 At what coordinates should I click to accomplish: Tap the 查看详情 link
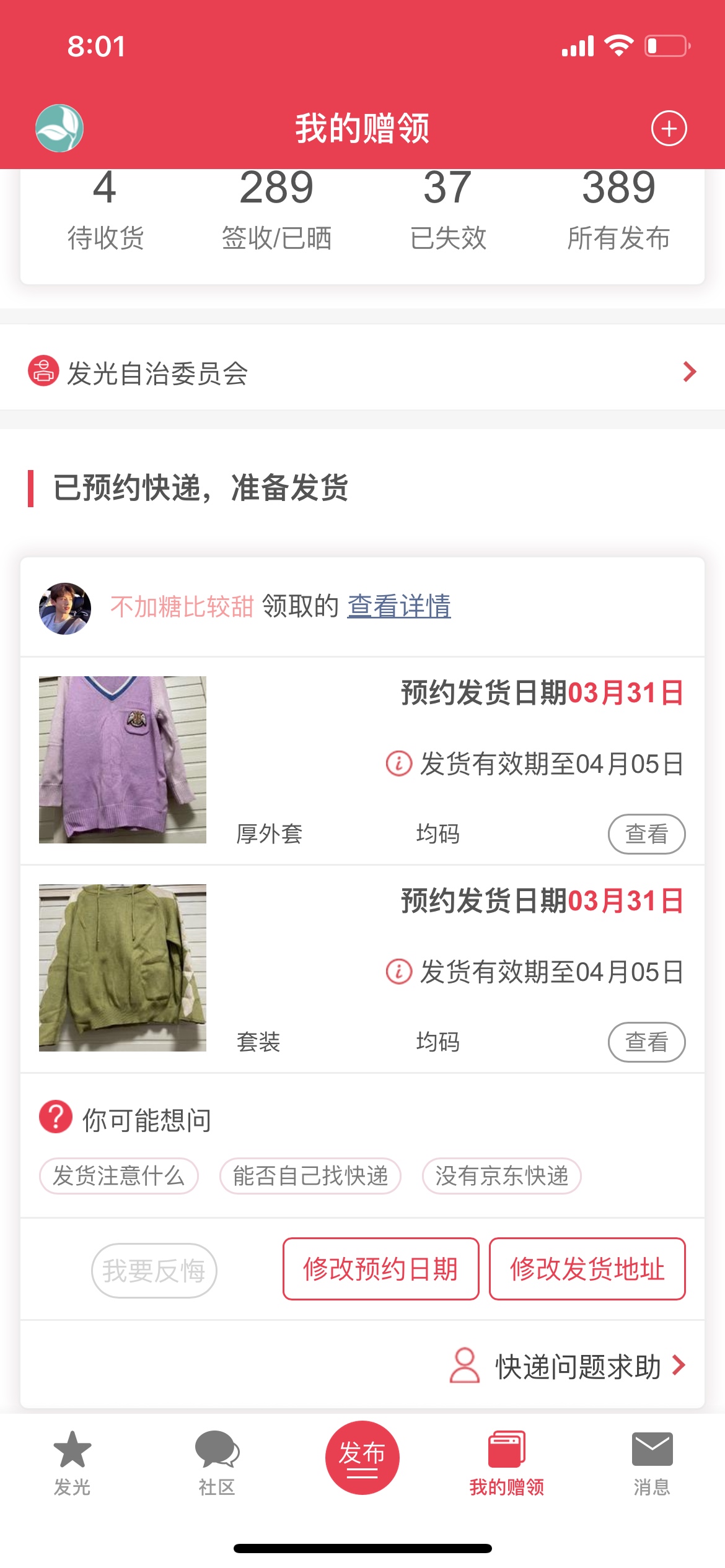click(399, 606)
